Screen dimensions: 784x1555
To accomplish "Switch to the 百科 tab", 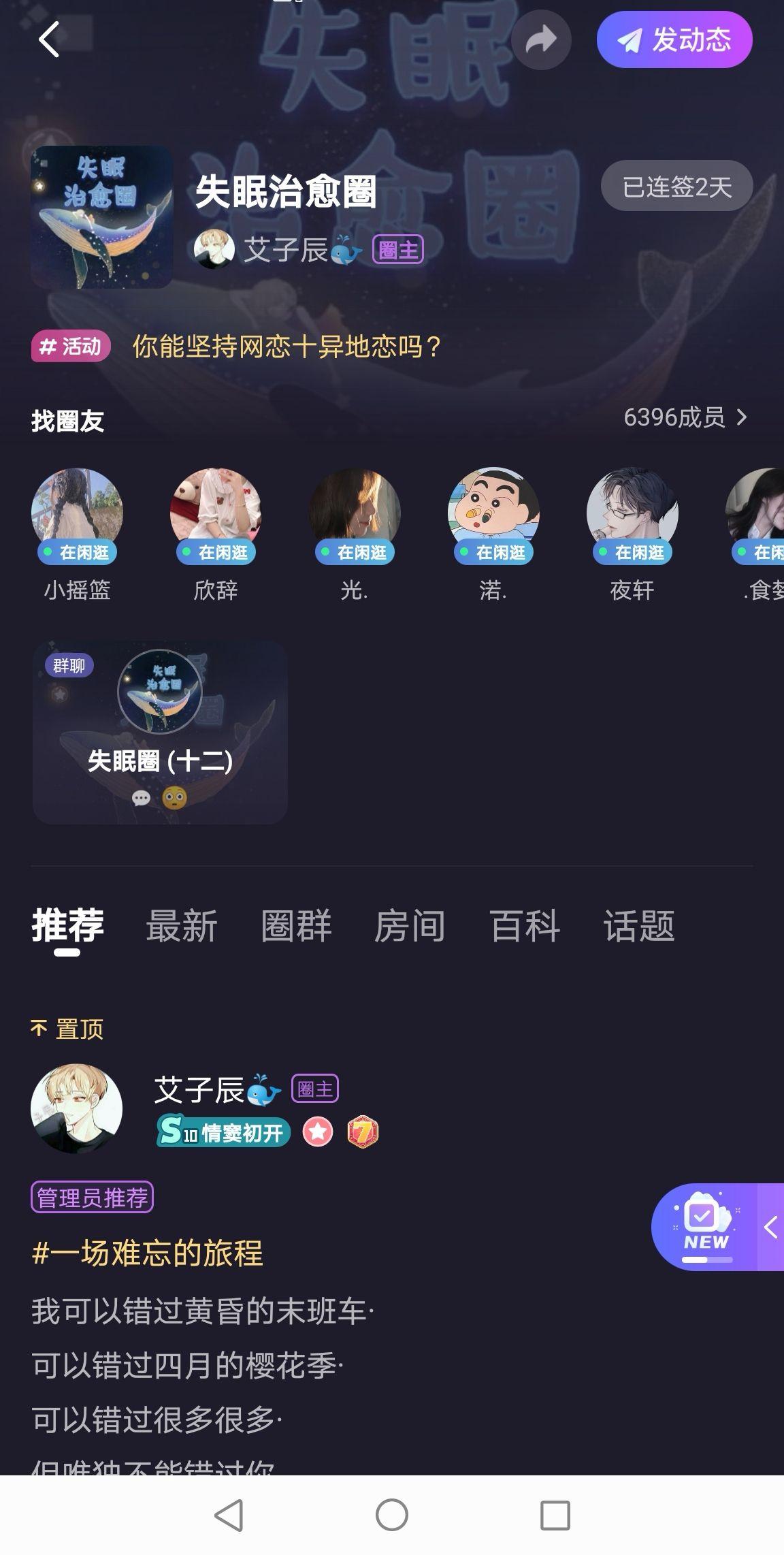I will pos(525,926).
